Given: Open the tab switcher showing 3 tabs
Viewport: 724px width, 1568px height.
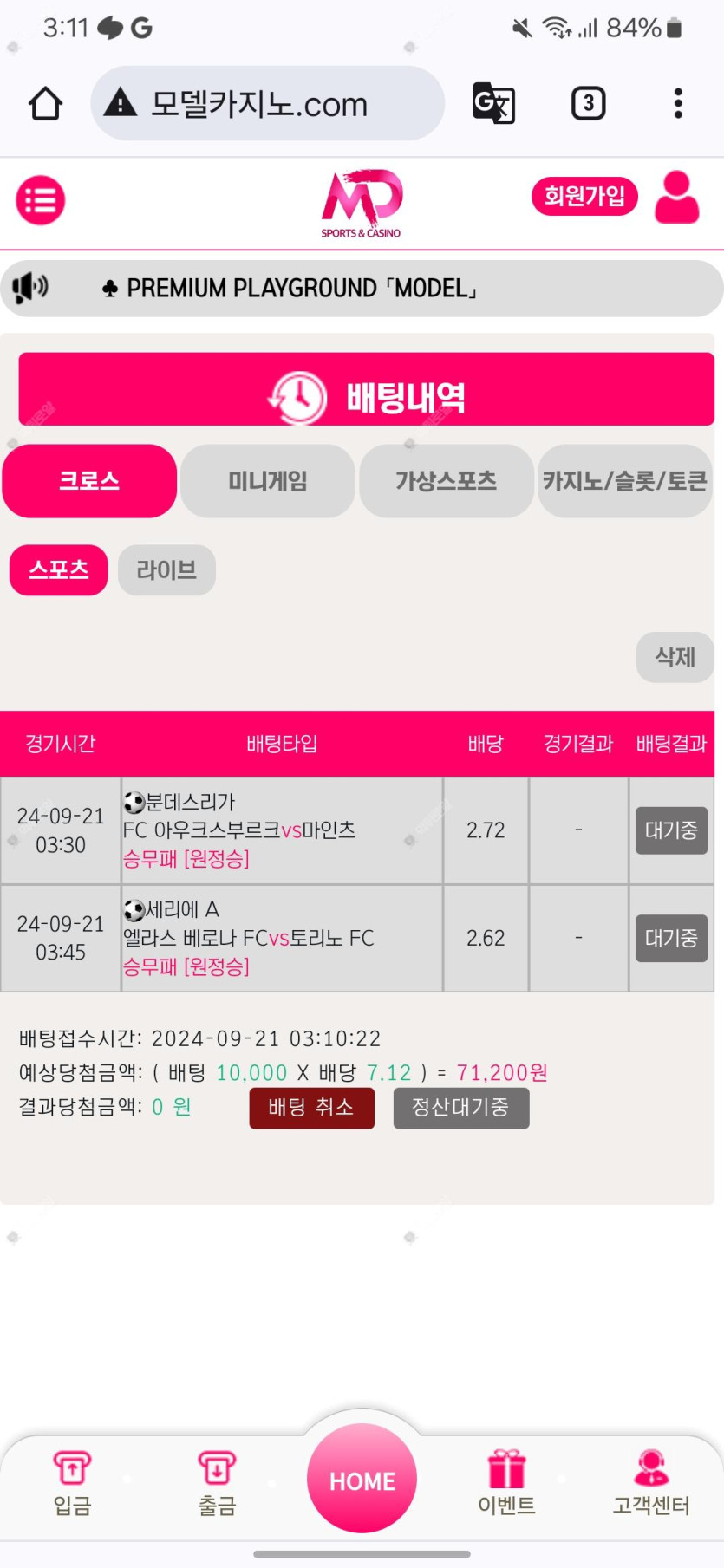Looking at the screenshot, I should [x=588, y=104].
